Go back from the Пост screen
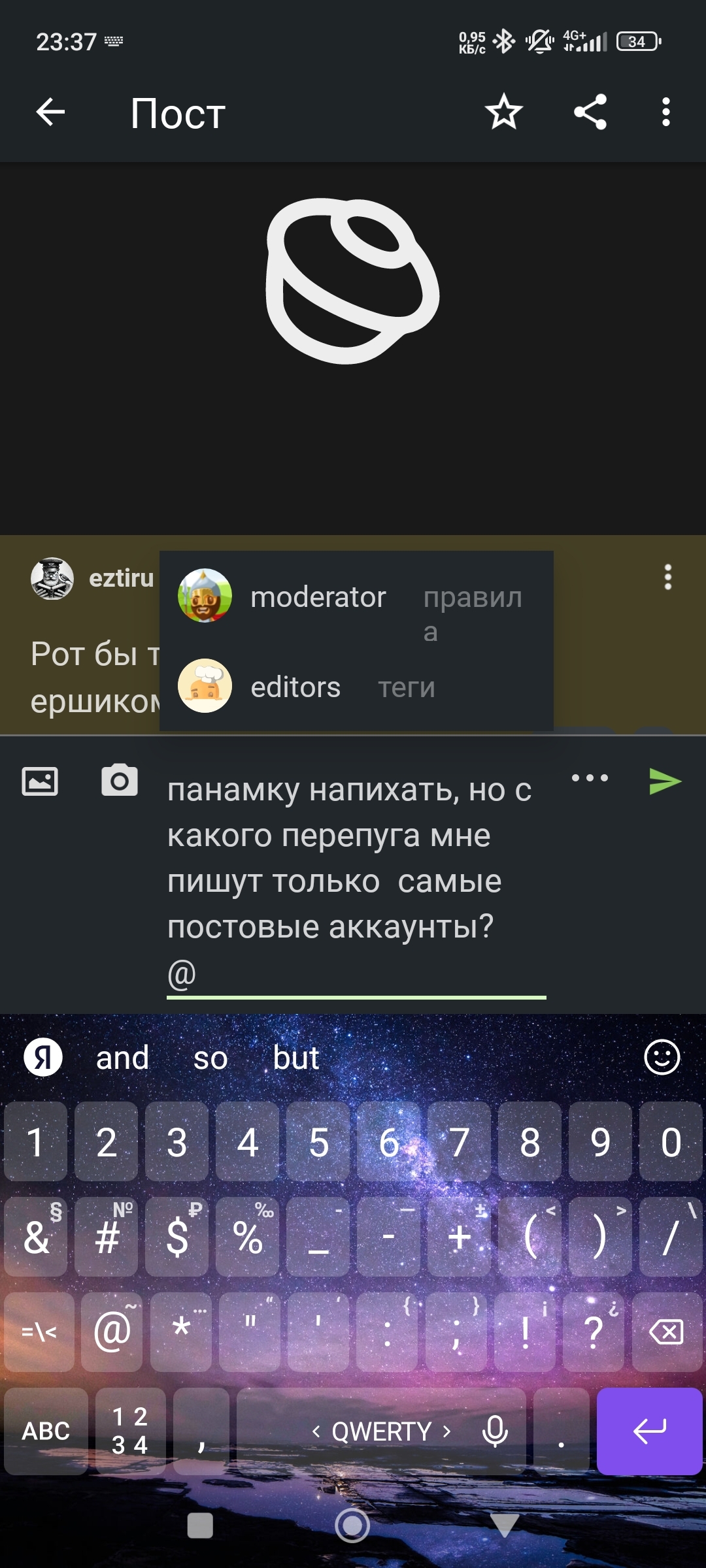The image size is (706, 1568). 50,112
